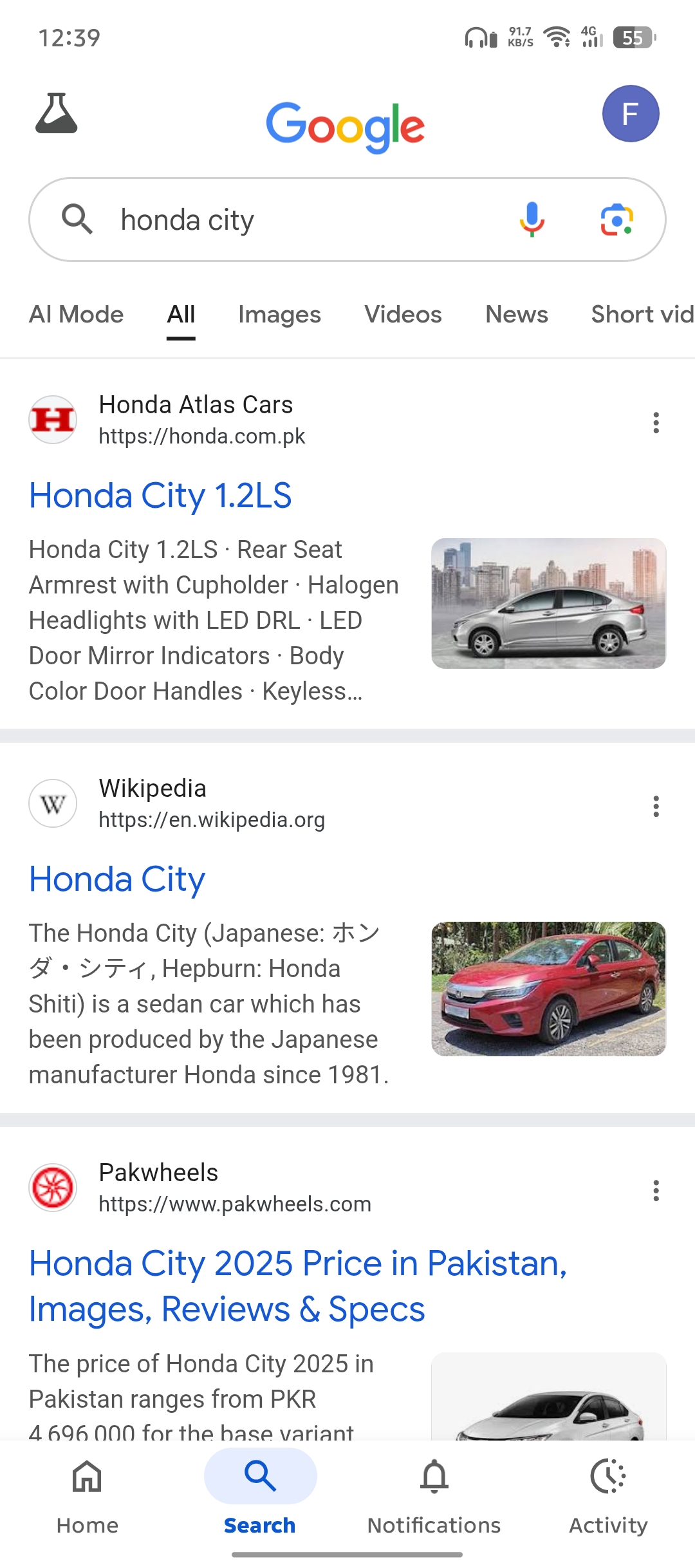Open the Wikipedia Honda City article
This screenshot has width=695, height=1568.
(117, 880)
